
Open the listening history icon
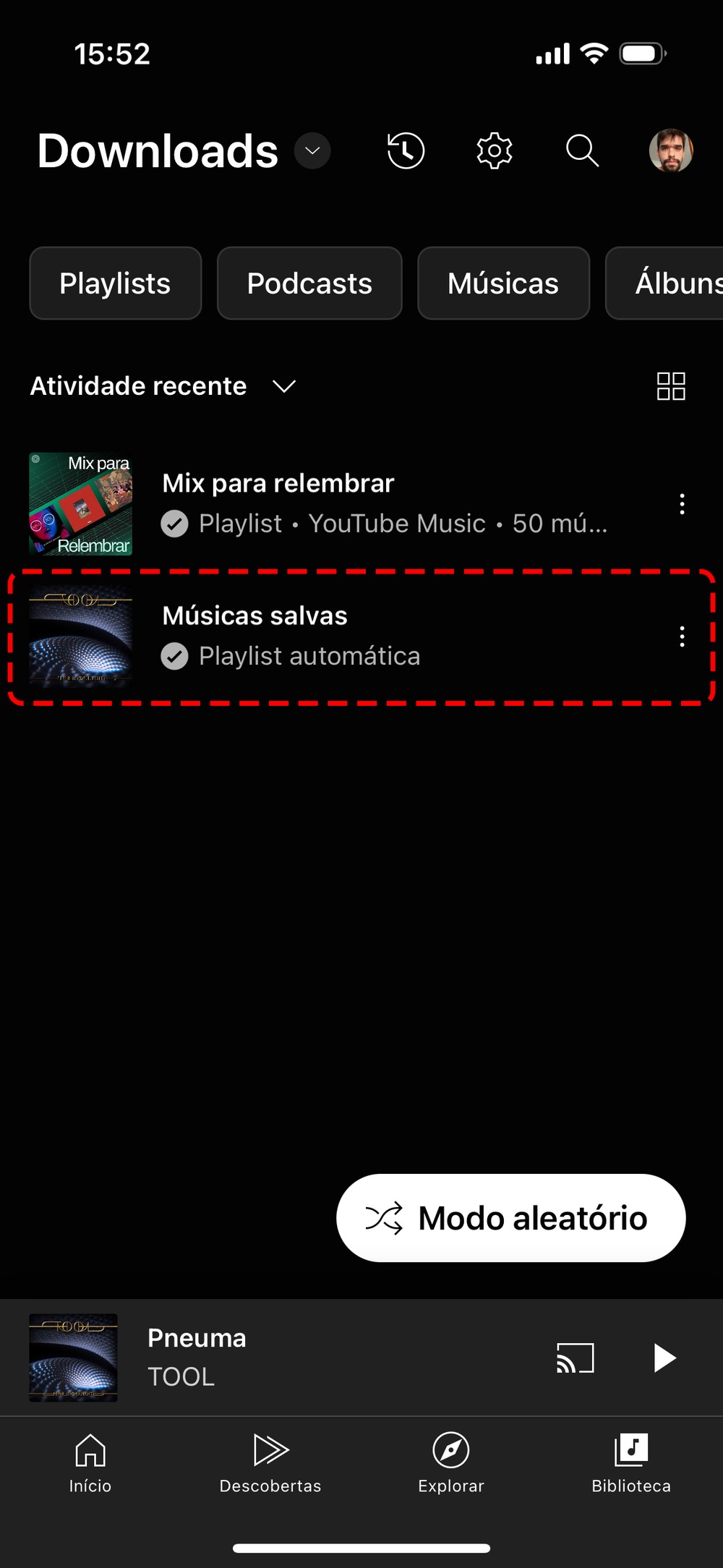coord(406,151)
